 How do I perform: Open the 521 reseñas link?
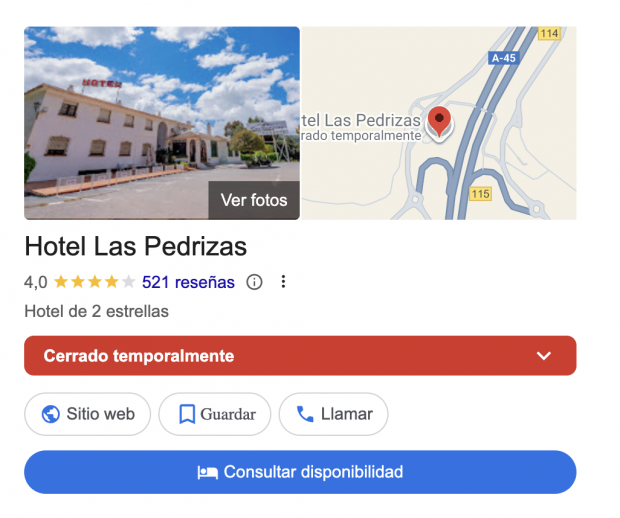pyautogui.click(x=188, y=282)
